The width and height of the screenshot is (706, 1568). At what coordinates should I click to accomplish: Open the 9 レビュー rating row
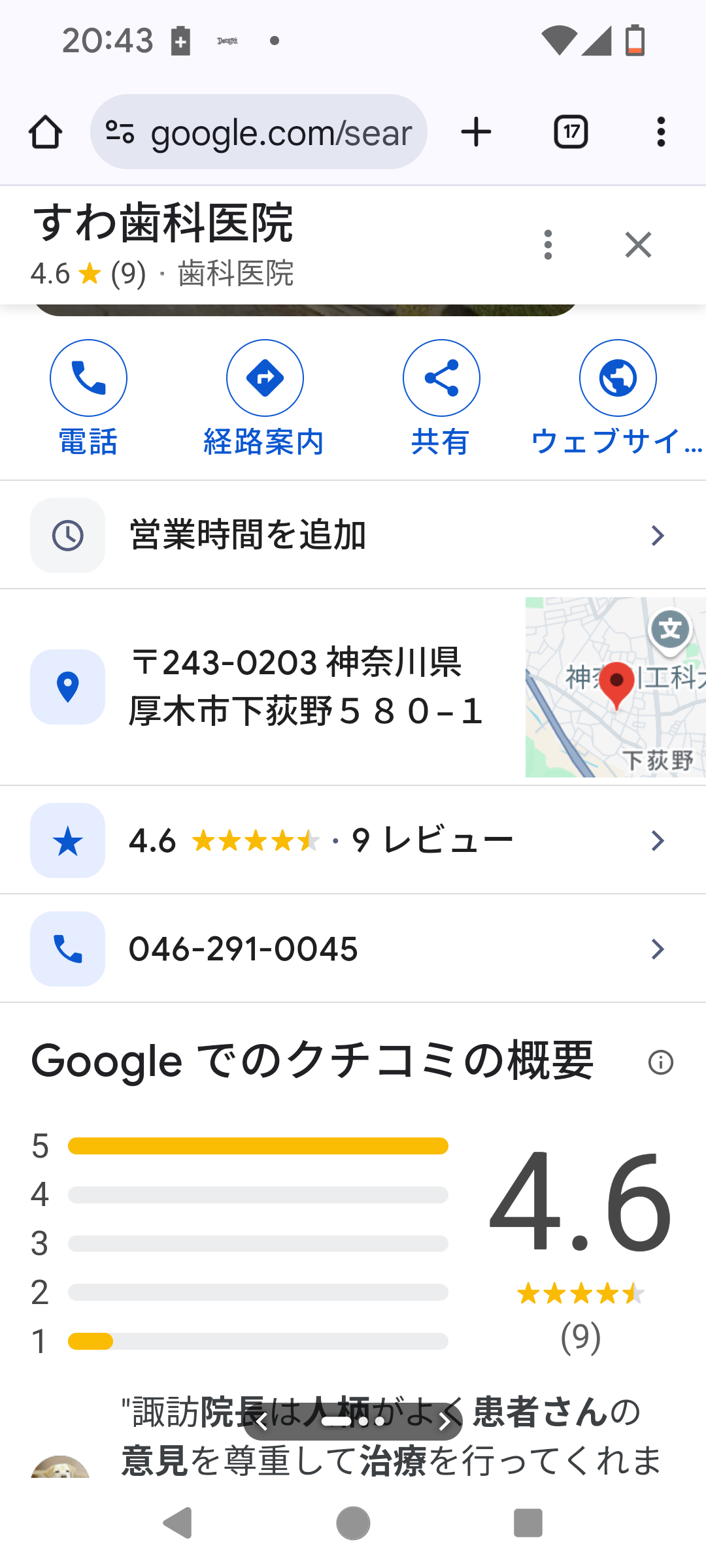coord(353,840)
